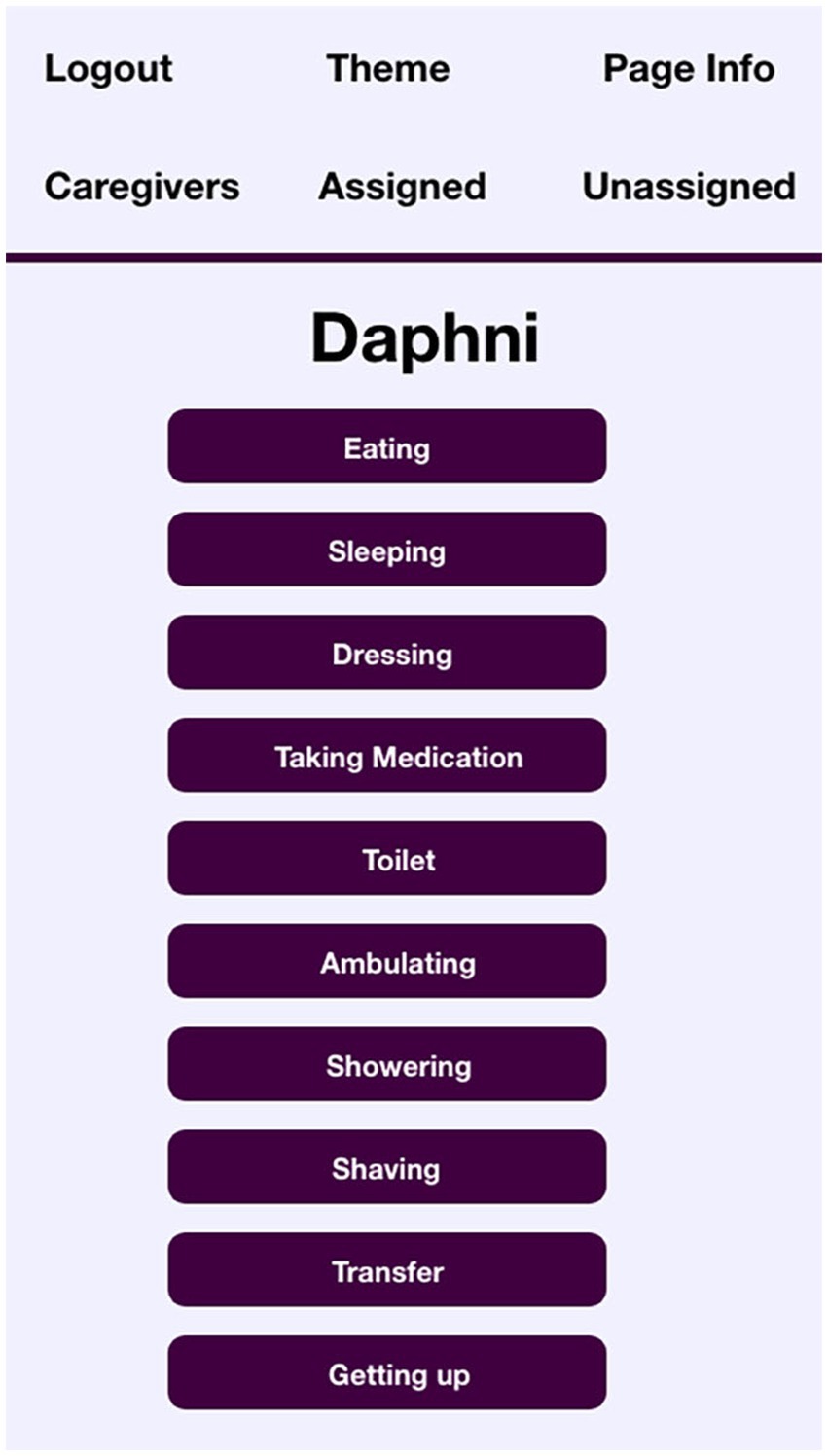The image size is (828, 1456).
Task: Open Taking Medication activity
Action: [387, 756]
